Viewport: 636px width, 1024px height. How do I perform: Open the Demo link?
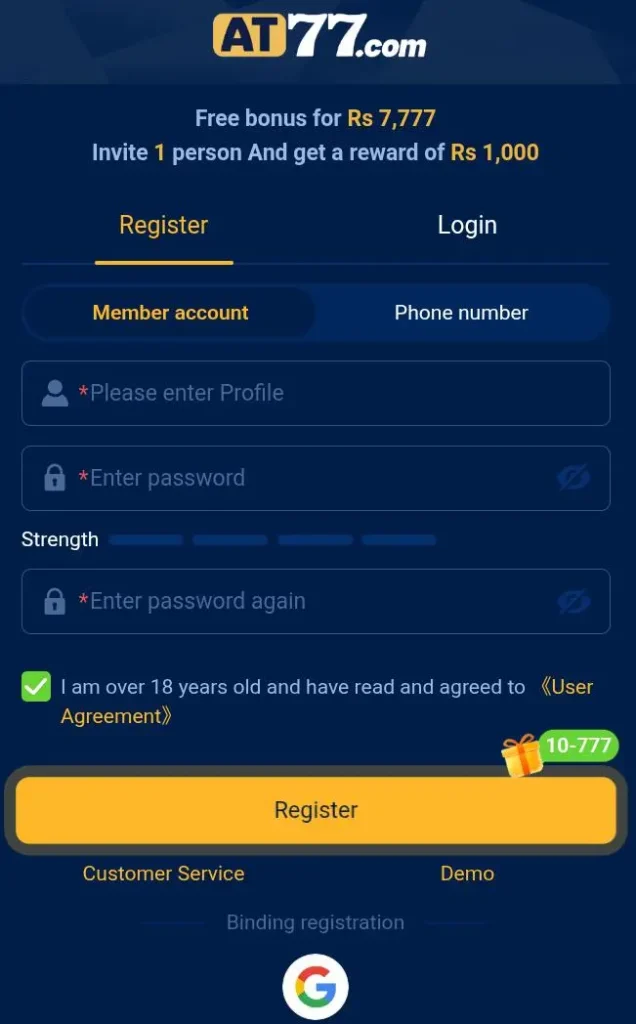click(x=467, y=874)
